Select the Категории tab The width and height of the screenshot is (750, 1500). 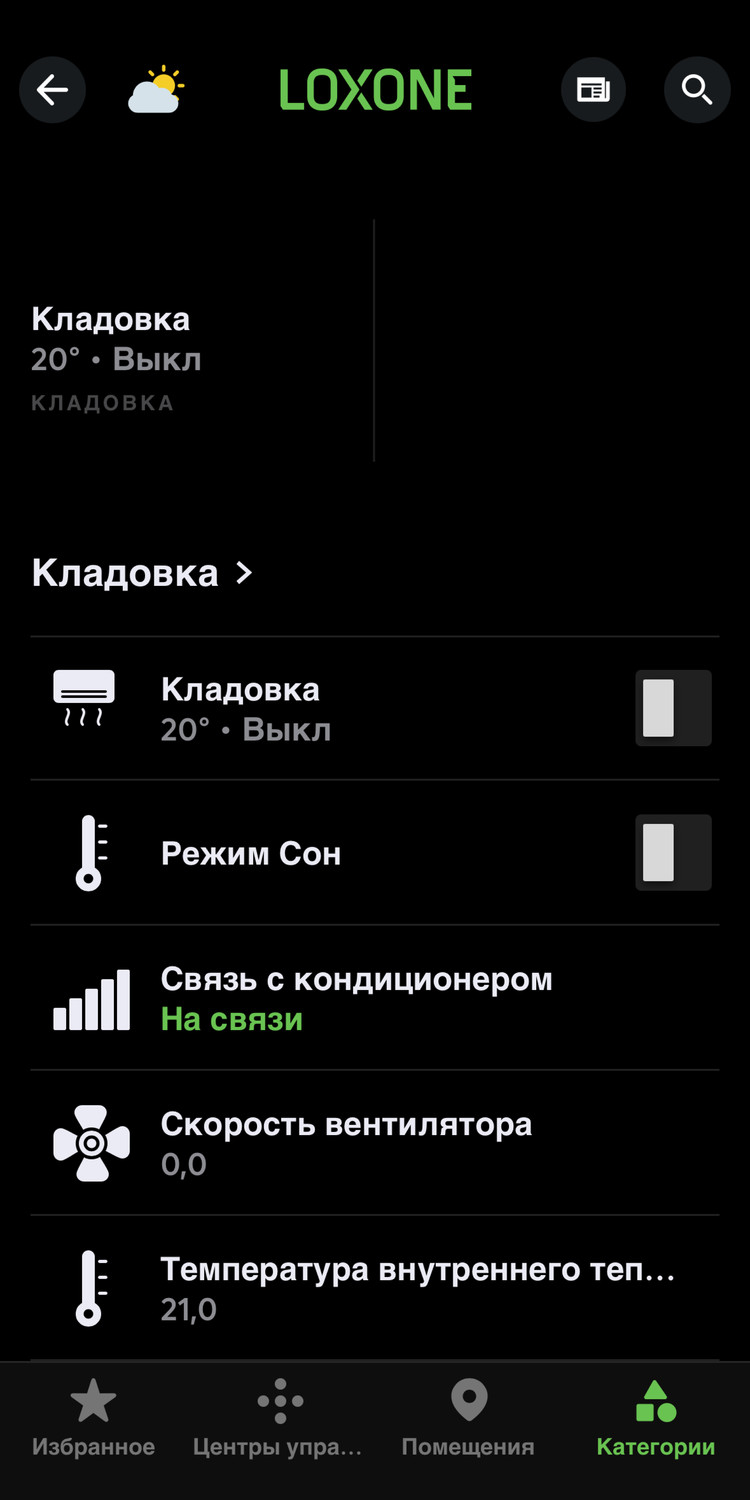(x=656, y=1418)
